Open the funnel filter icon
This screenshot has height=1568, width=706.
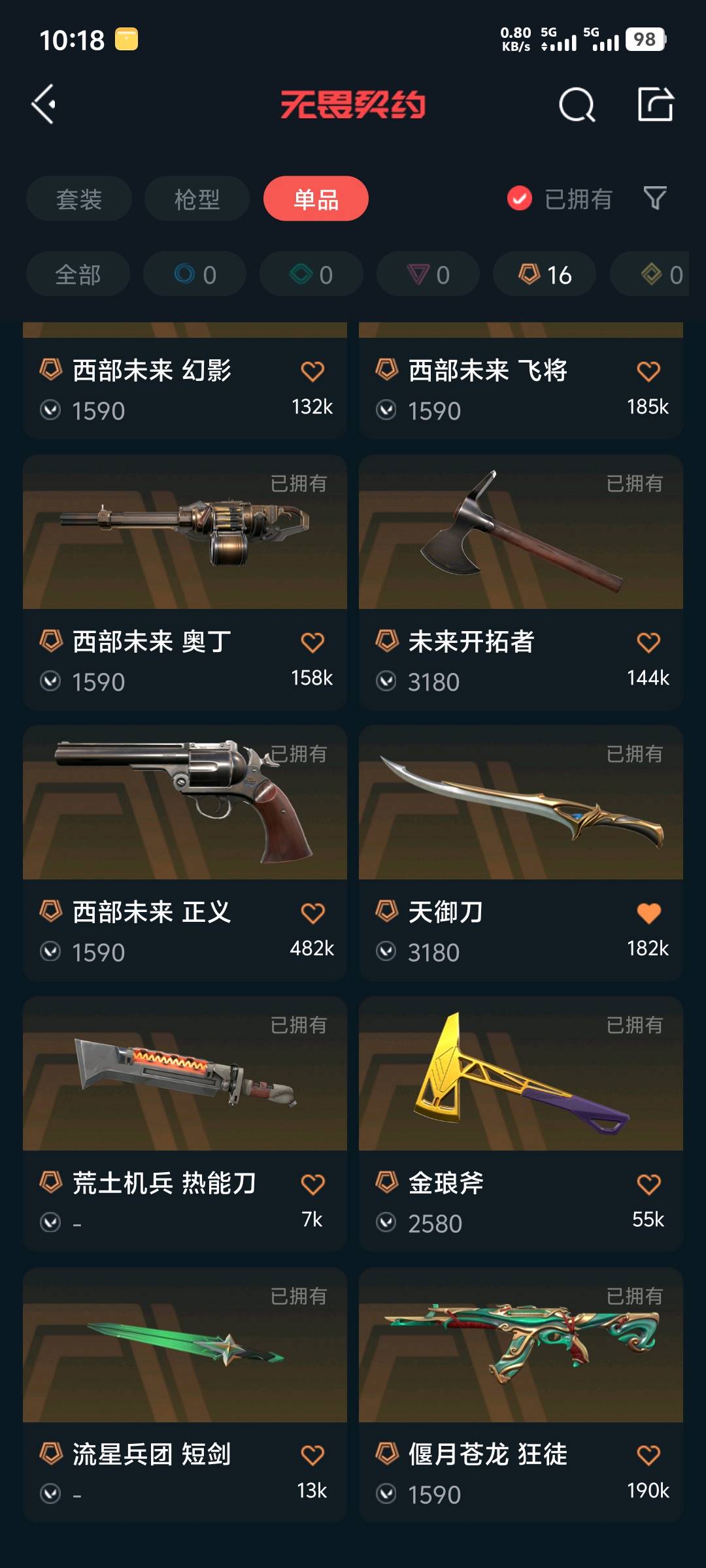point(655,198)
